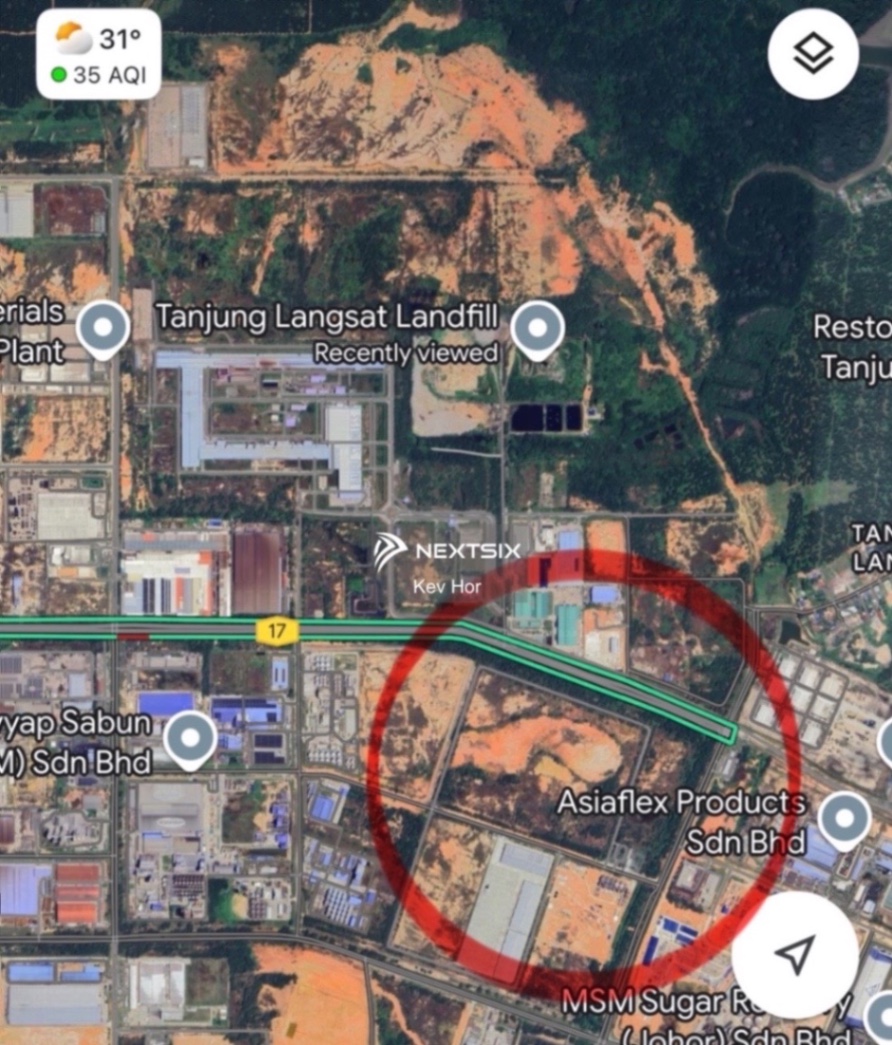Tap the 35 AQI air quality reading
This screenshot has width=892, height=1045.
(110, 72)
